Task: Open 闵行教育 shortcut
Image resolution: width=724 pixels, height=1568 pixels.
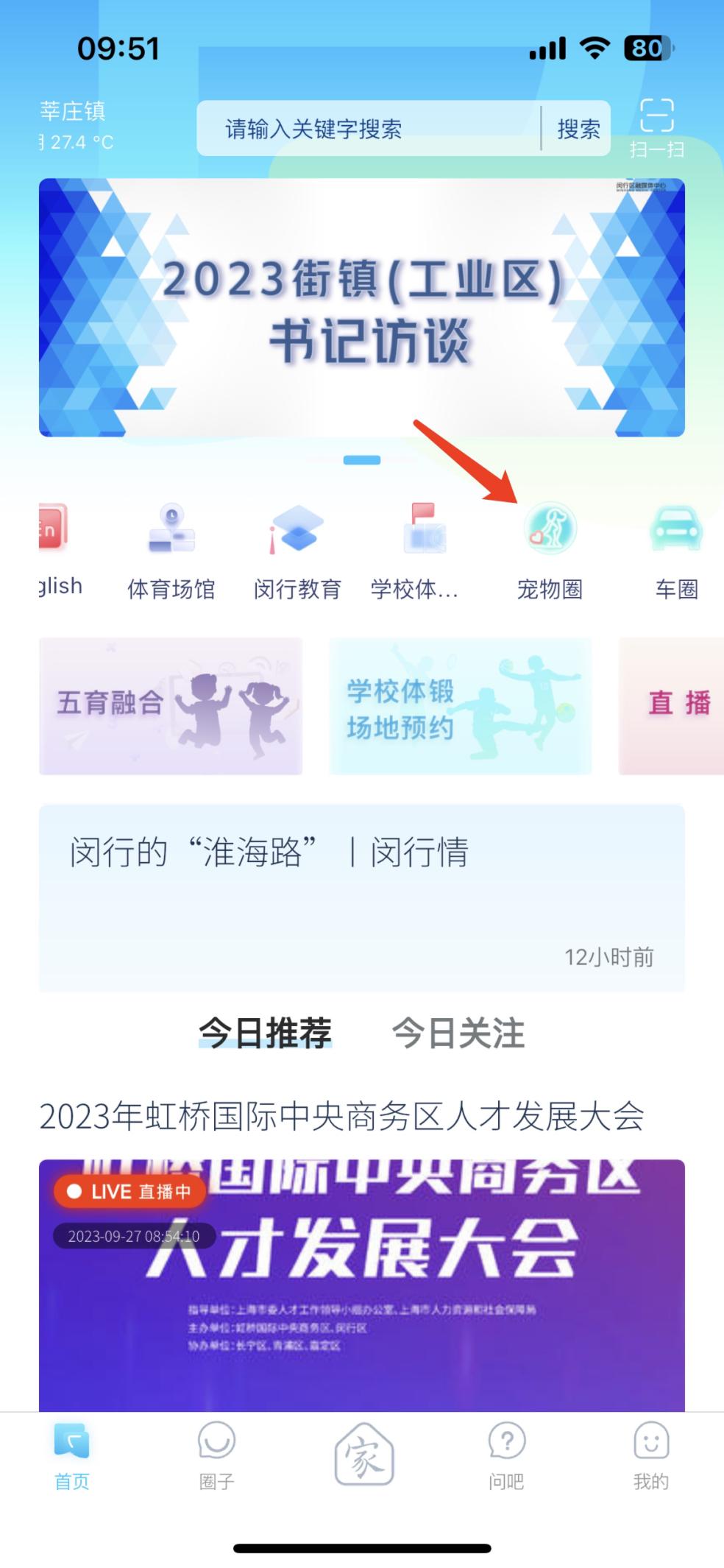Action: [x=297, y=549]
